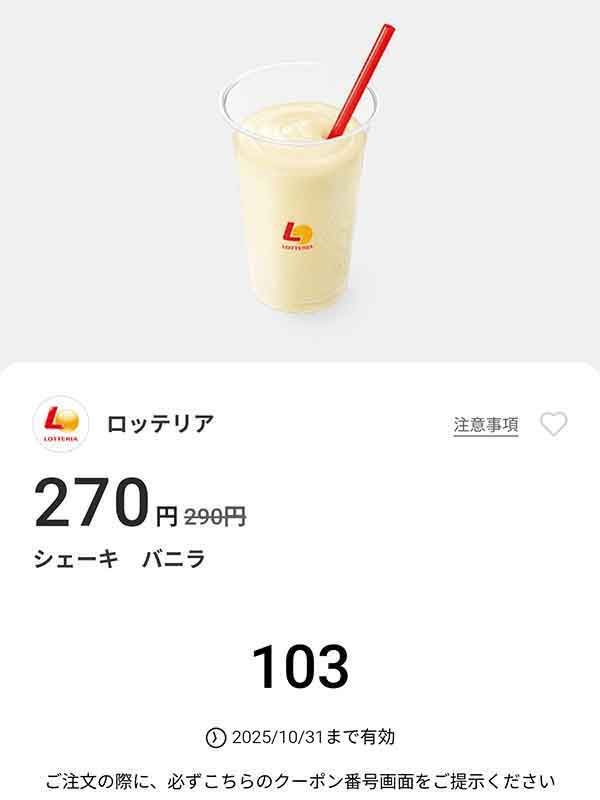Favorite this coupon with the heart icon

pos(553,425)
